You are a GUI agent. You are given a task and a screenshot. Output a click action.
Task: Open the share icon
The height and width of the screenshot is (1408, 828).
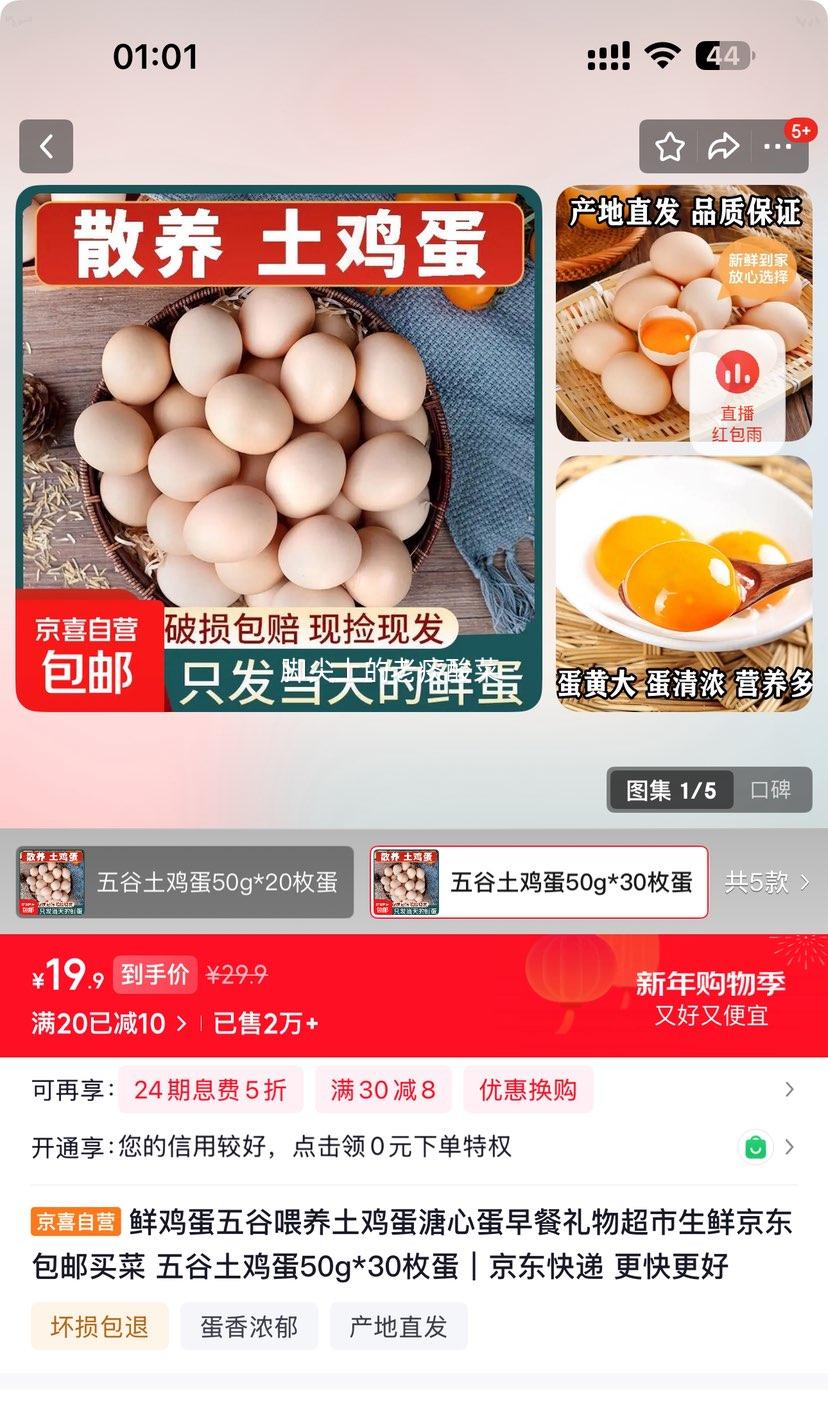(x=722, y=146)
